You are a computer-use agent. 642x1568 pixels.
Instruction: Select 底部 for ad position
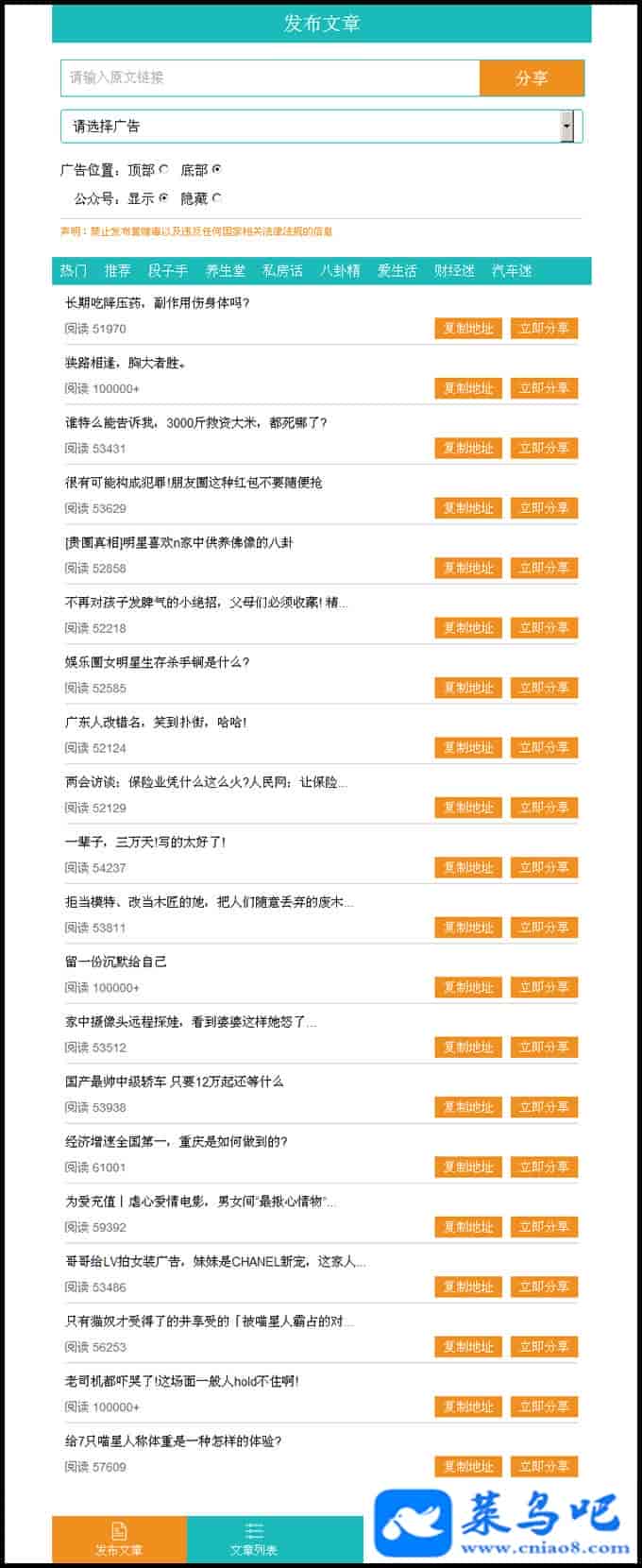coord(217,170)
